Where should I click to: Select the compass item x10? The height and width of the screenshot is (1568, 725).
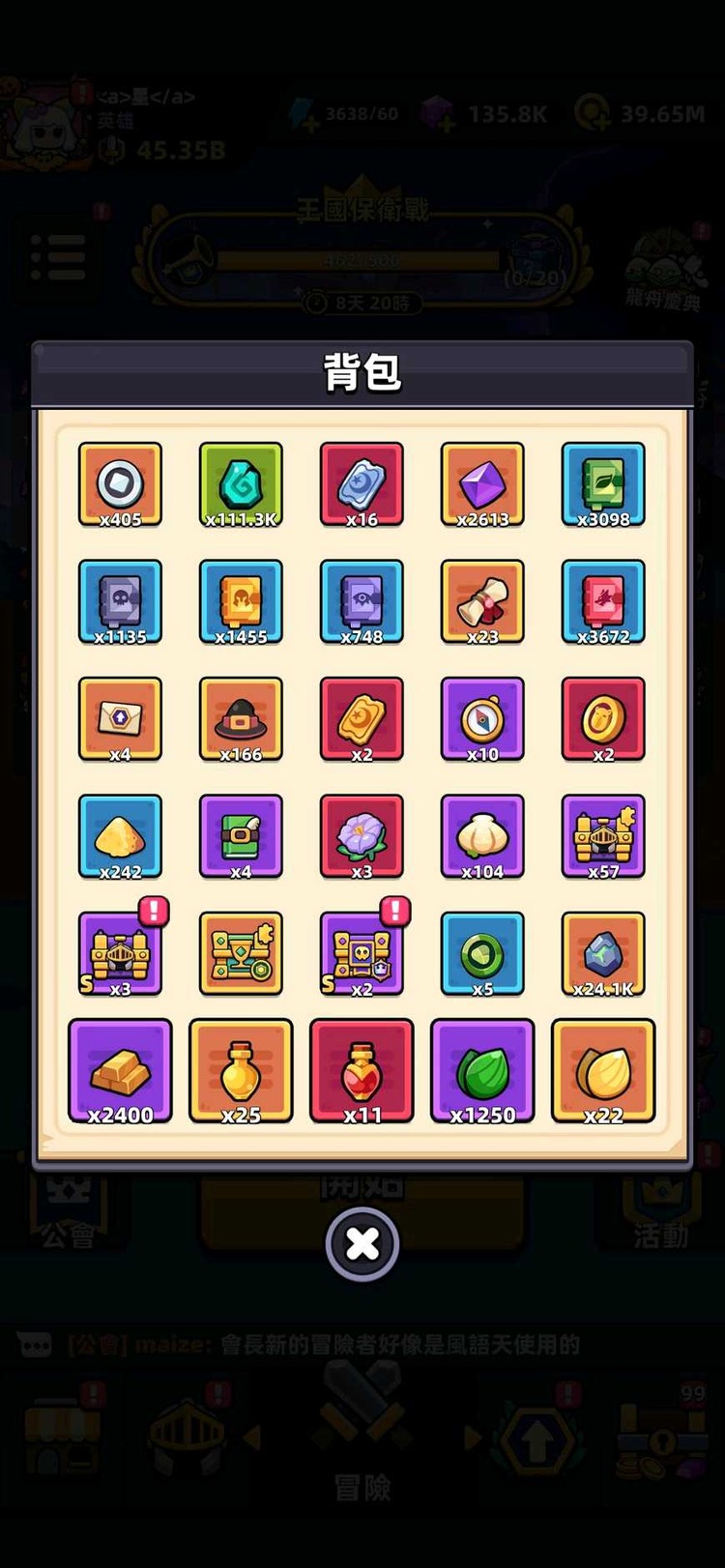point(482,719)
